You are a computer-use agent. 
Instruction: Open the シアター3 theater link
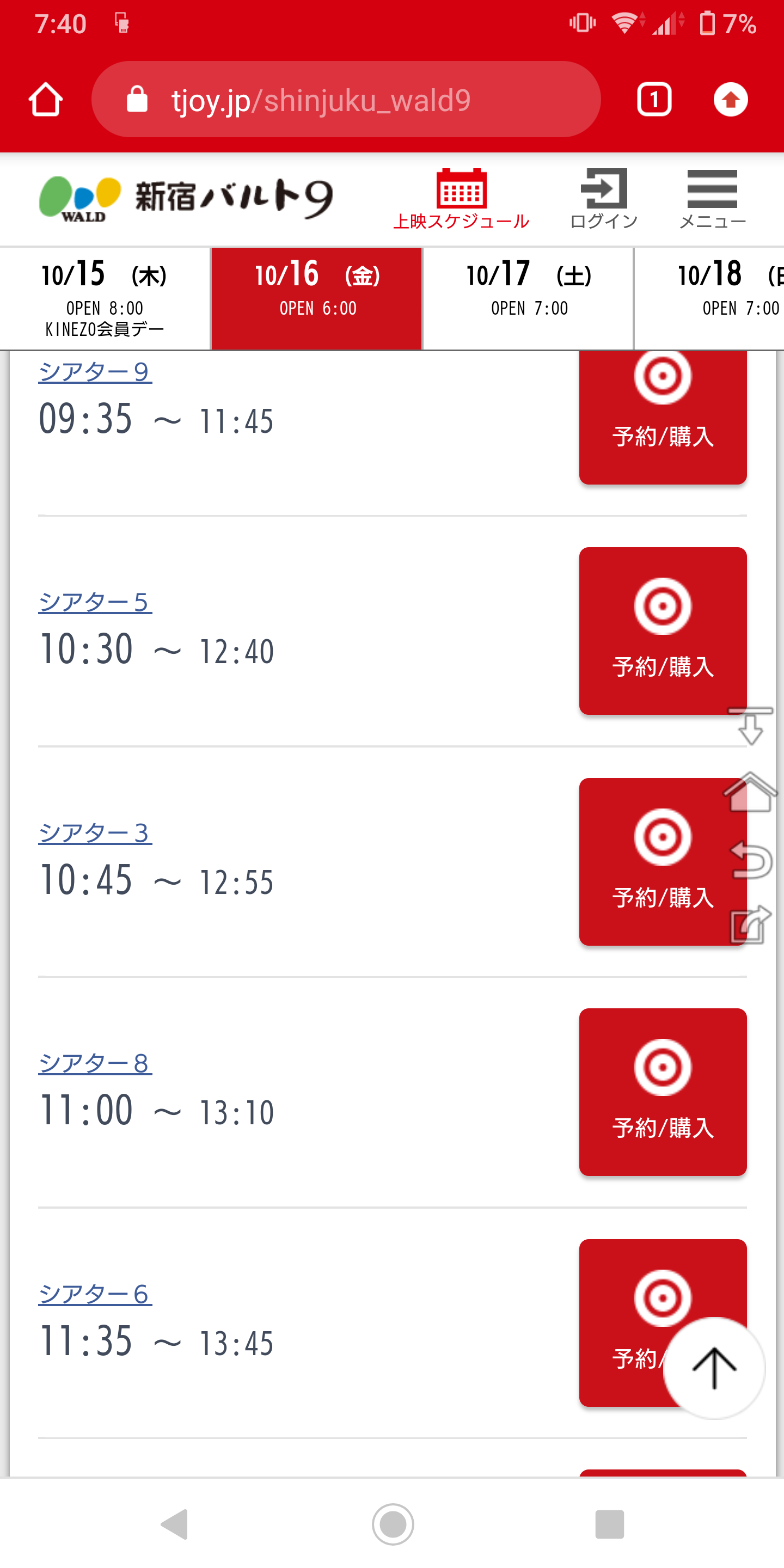point(95,832)
